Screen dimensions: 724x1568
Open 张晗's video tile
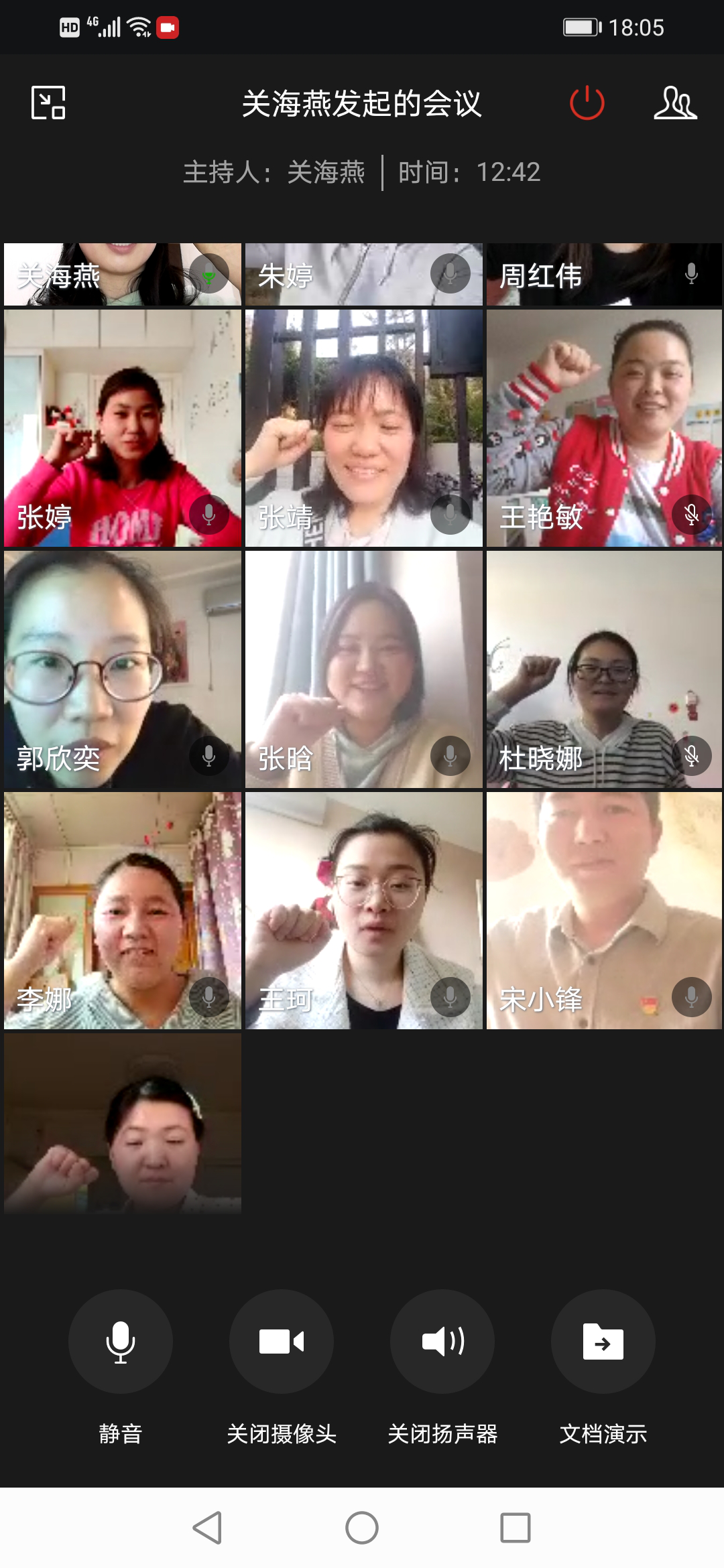[x=363, y=669]
